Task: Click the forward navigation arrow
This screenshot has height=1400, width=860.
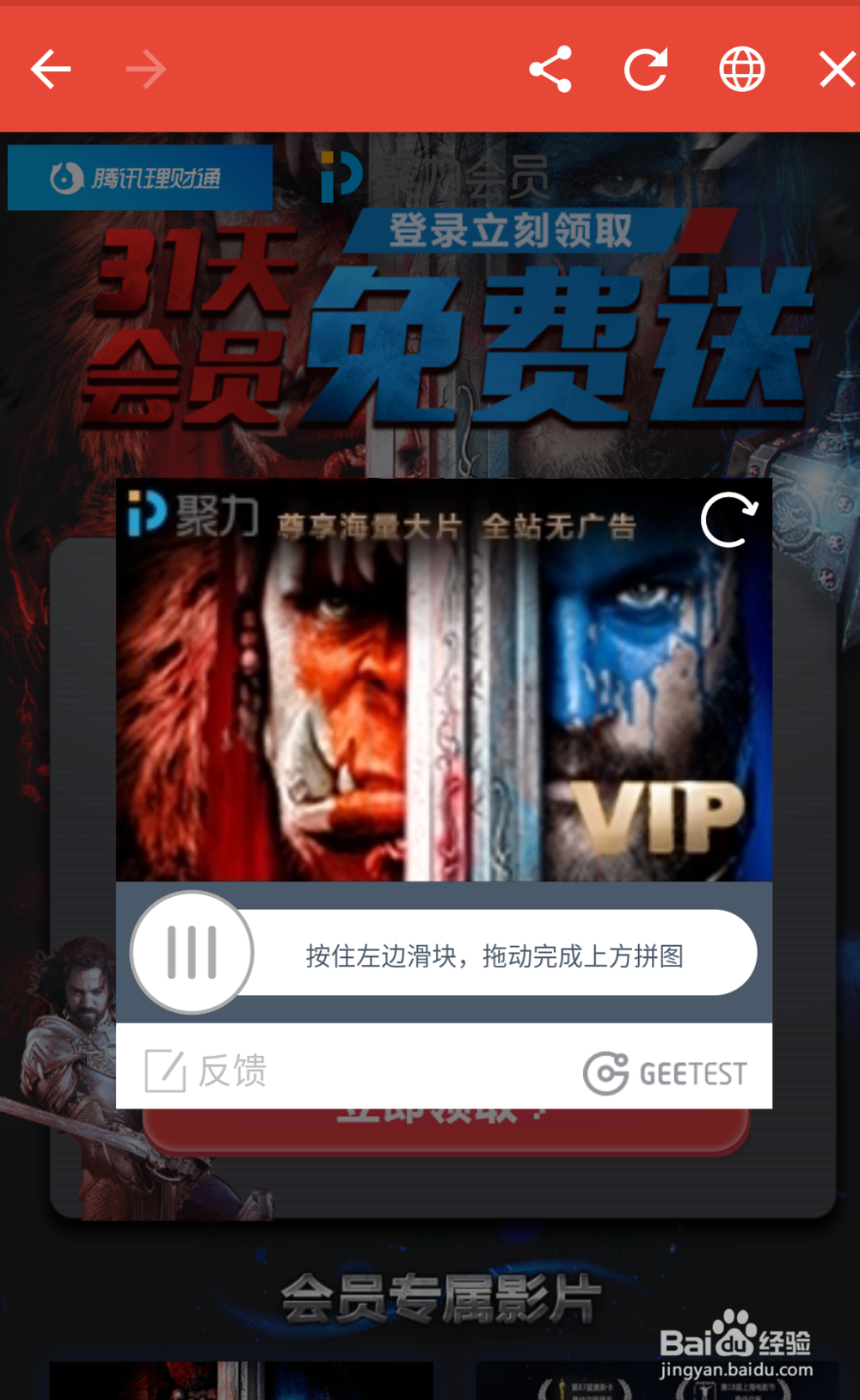Action: [146, 69]
